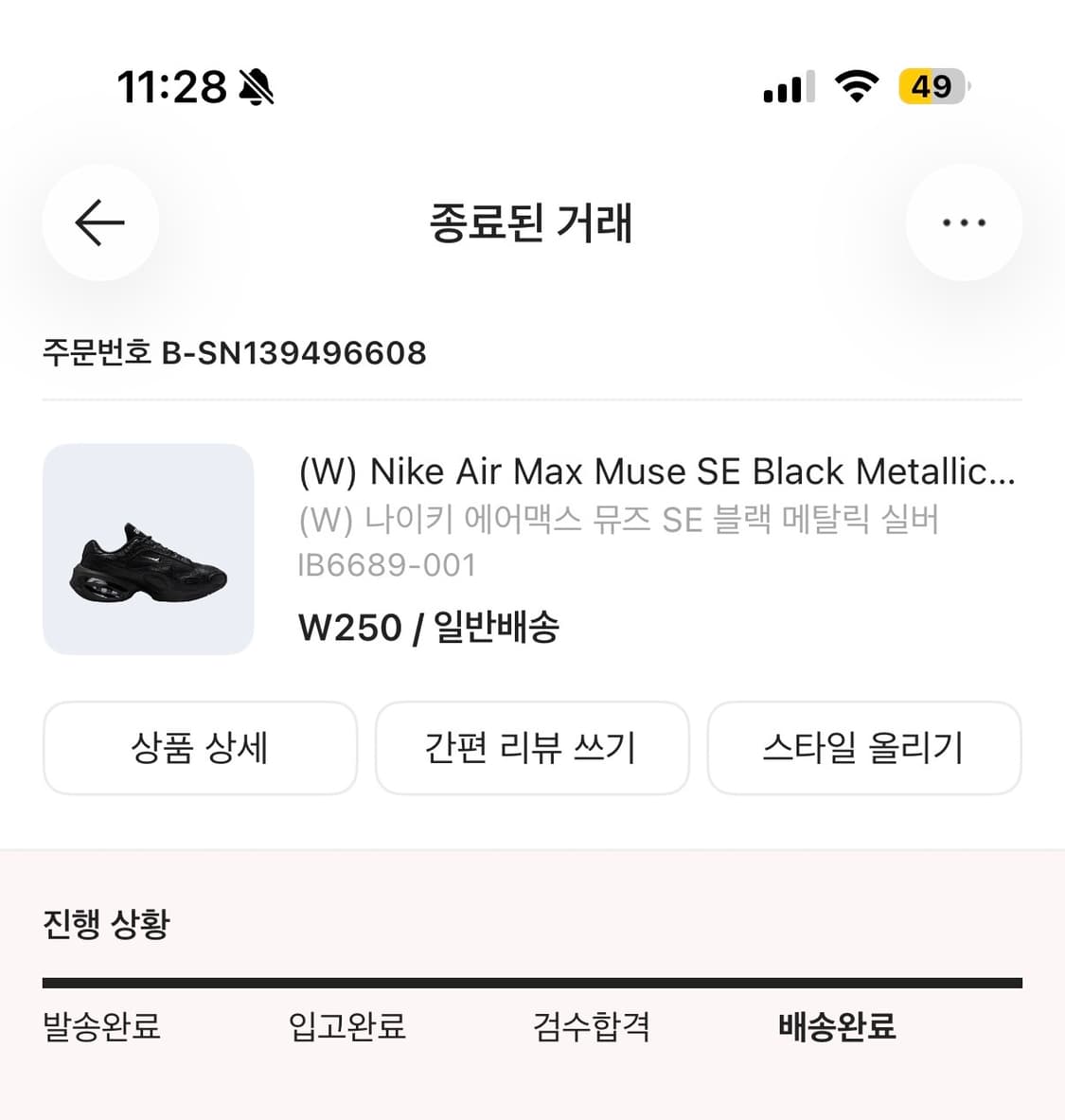Screen dimensions: 1065x1120
Task: Tap the back arrow icon
Action: pos(99,222)
